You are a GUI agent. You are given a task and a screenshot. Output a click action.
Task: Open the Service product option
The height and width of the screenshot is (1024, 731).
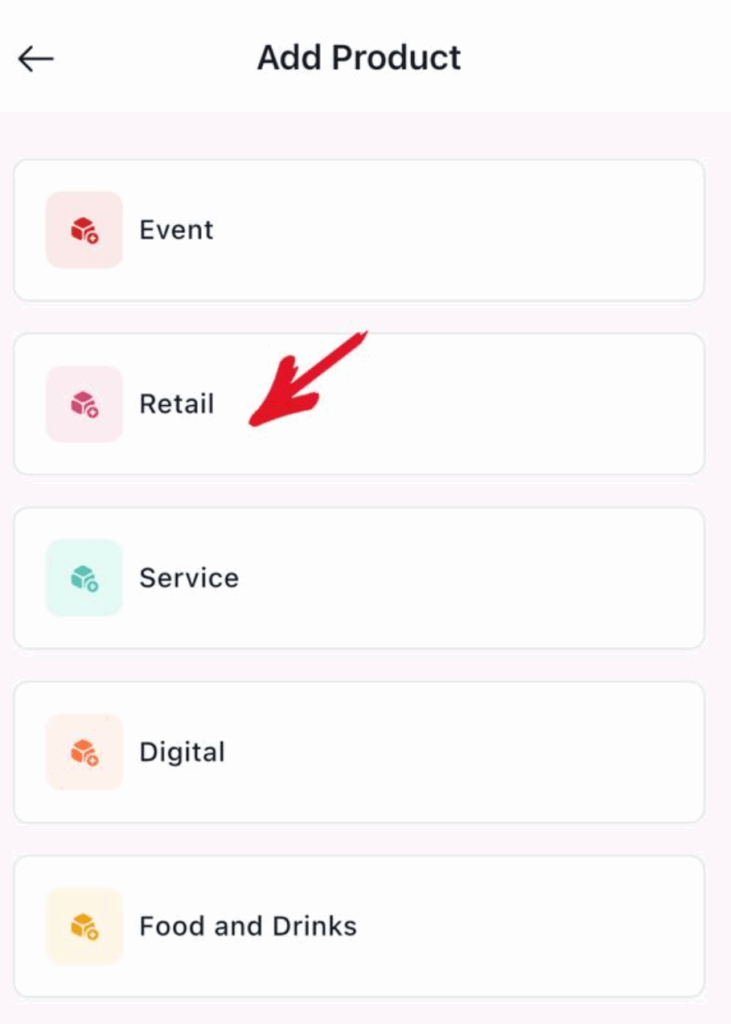[x=358, y=578]
